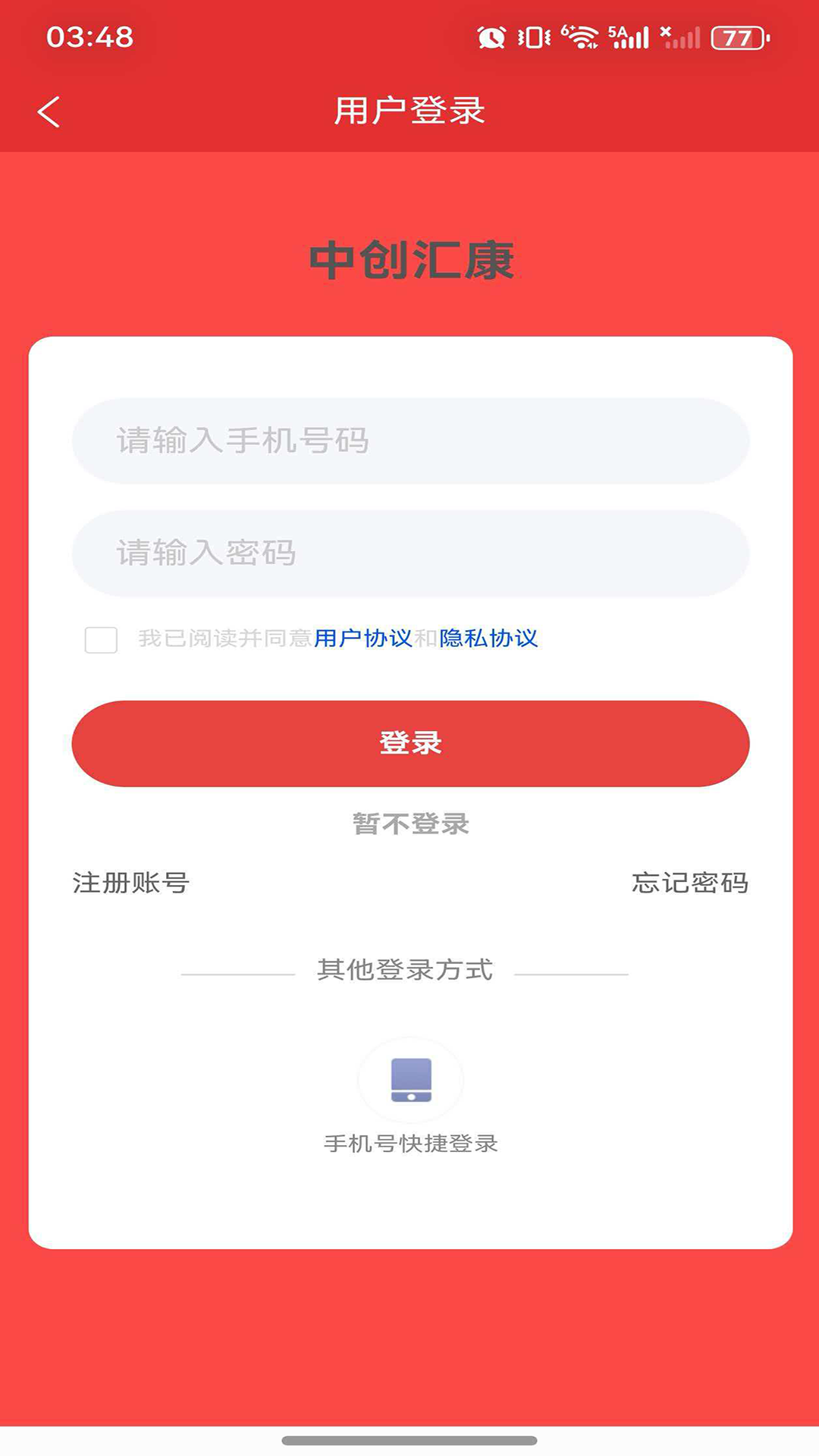Open 注册账号 to register account
Image resolution: width=819 pixels, height=1456 pixels.
(130, 882)
